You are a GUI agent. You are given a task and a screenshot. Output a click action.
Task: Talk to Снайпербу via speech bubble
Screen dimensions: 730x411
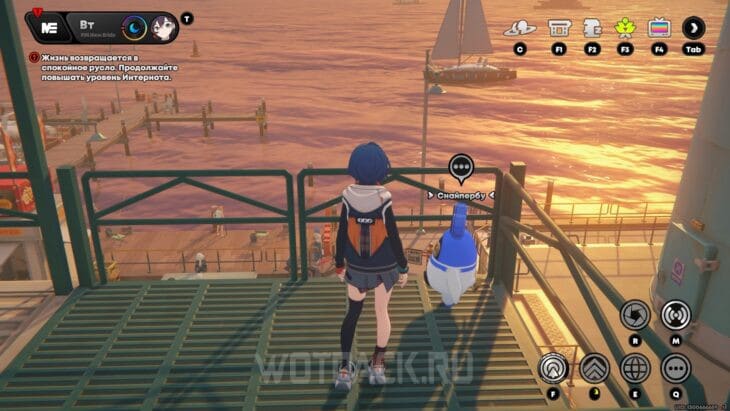pos(461,168)
